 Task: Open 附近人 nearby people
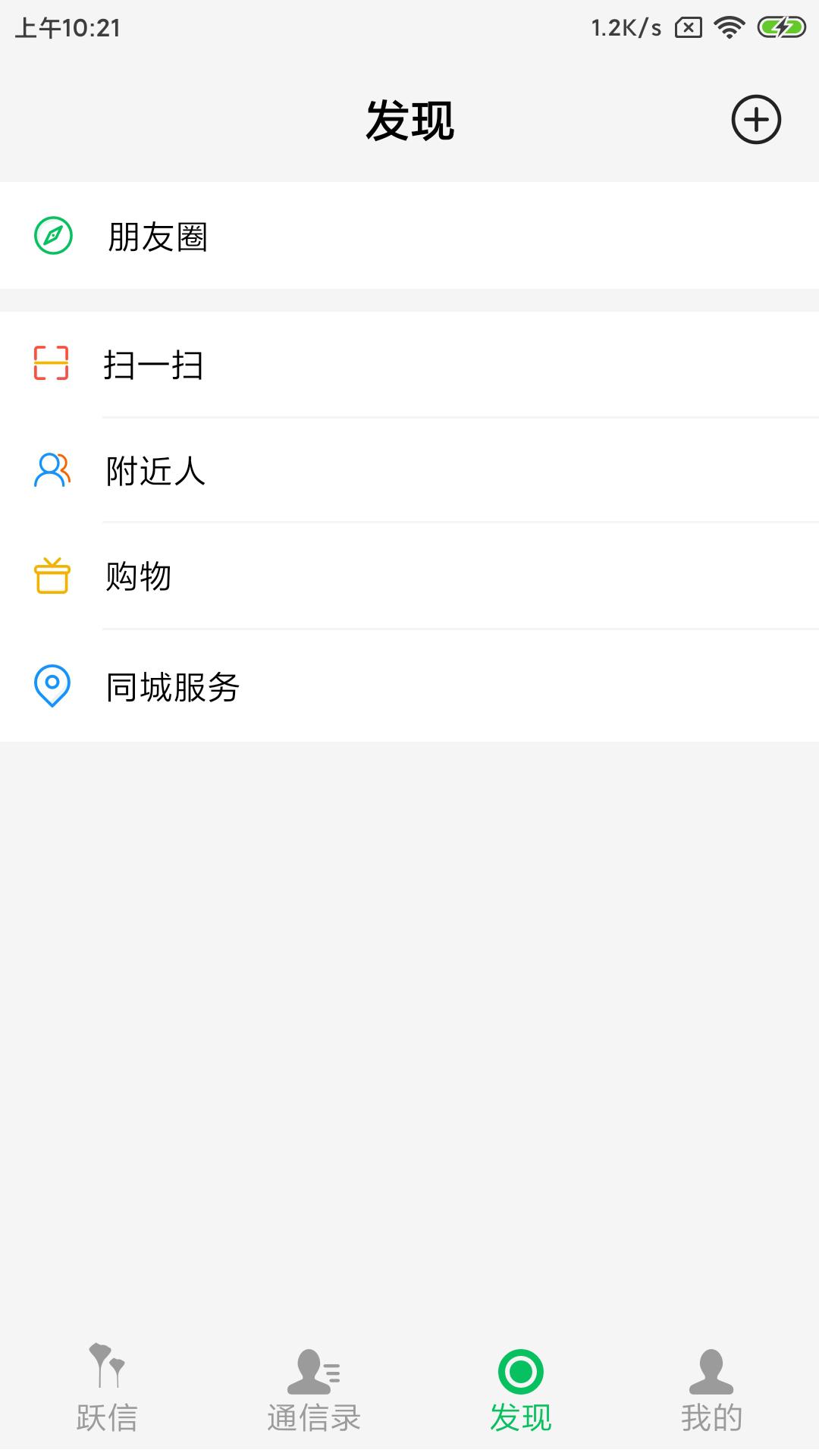(x=409, y=470)
